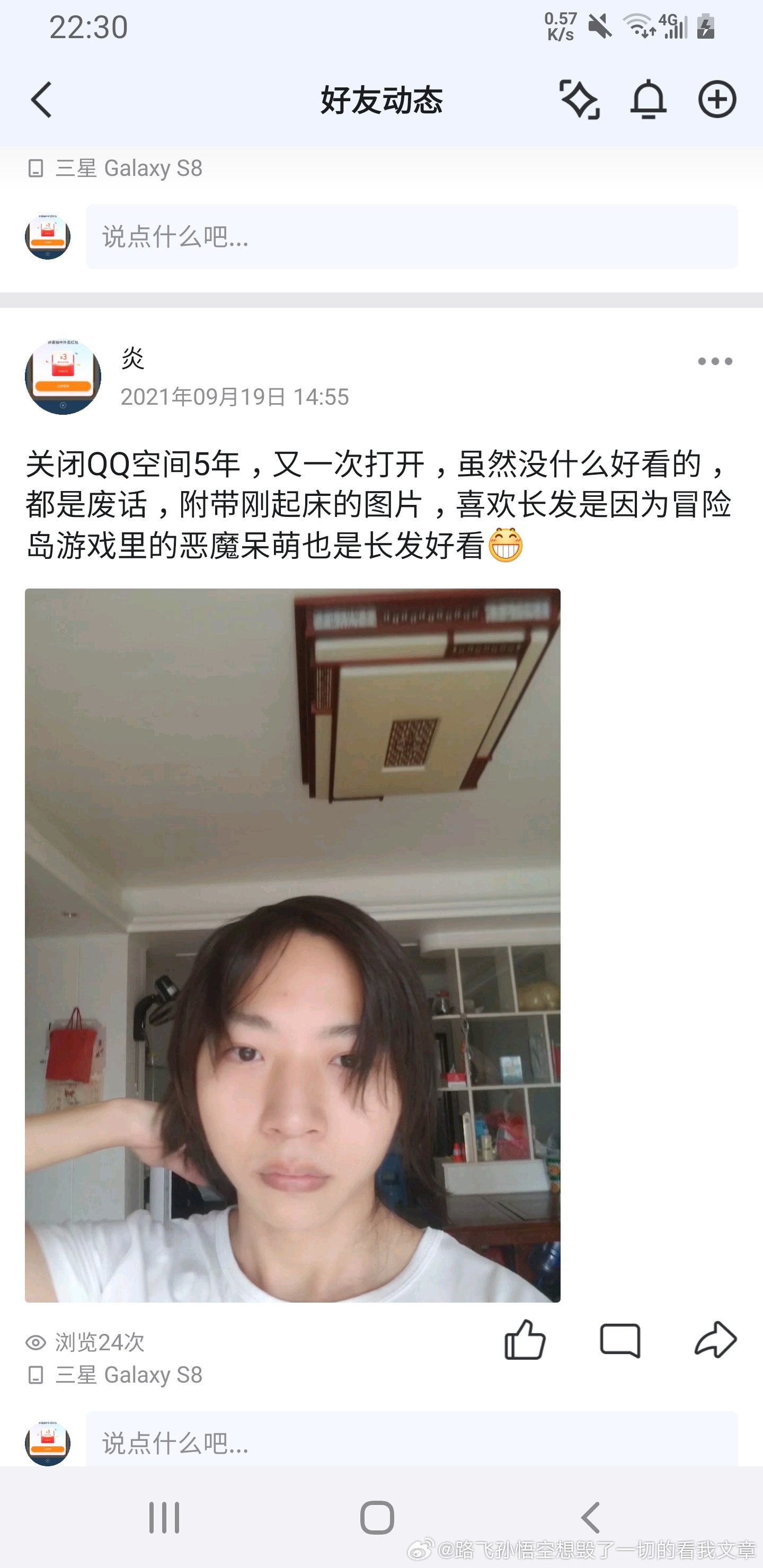Open the selfie photo in 炎's post
This screenshot has height=1568, width=763.
292,945
